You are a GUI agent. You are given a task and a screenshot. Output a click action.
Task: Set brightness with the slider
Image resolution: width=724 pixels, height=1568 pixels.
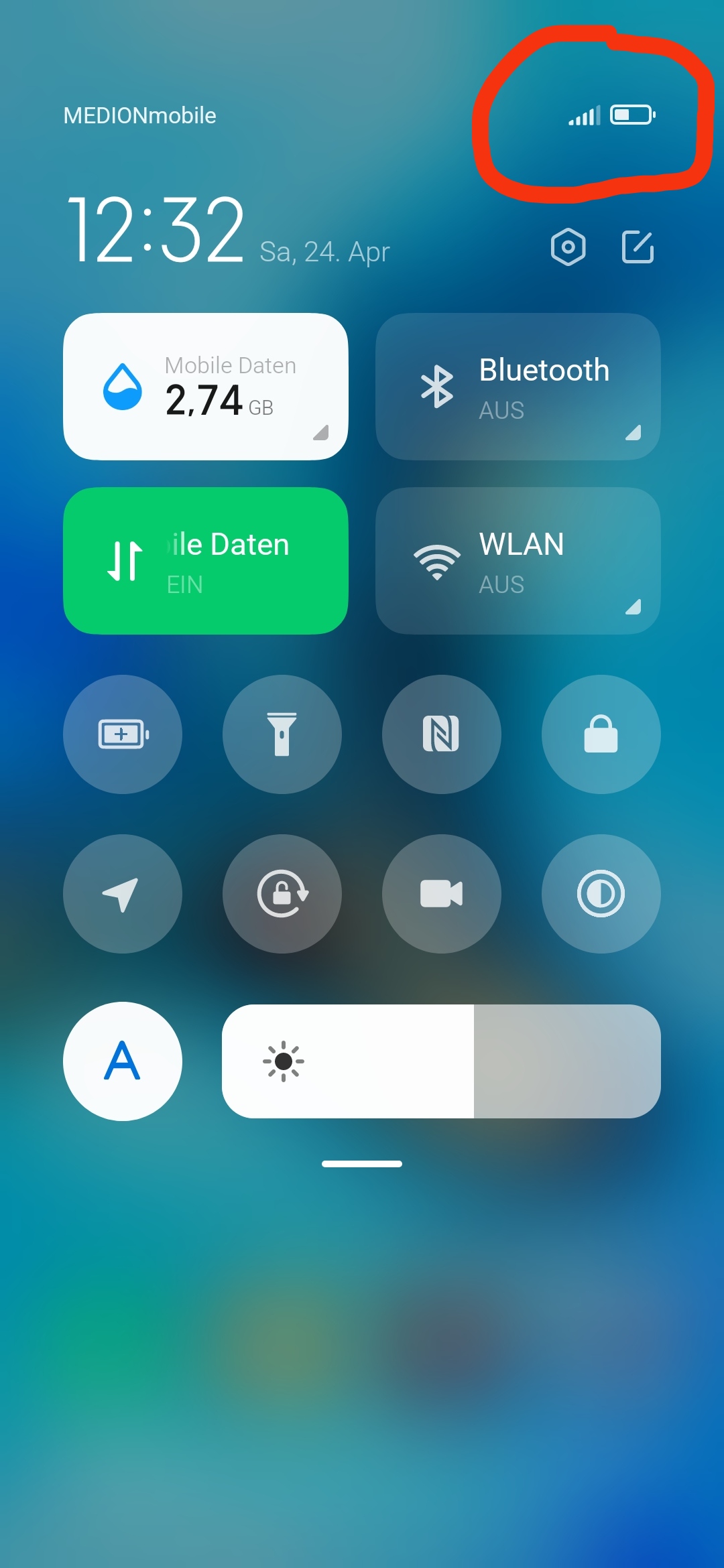(x=441, y=1061)
